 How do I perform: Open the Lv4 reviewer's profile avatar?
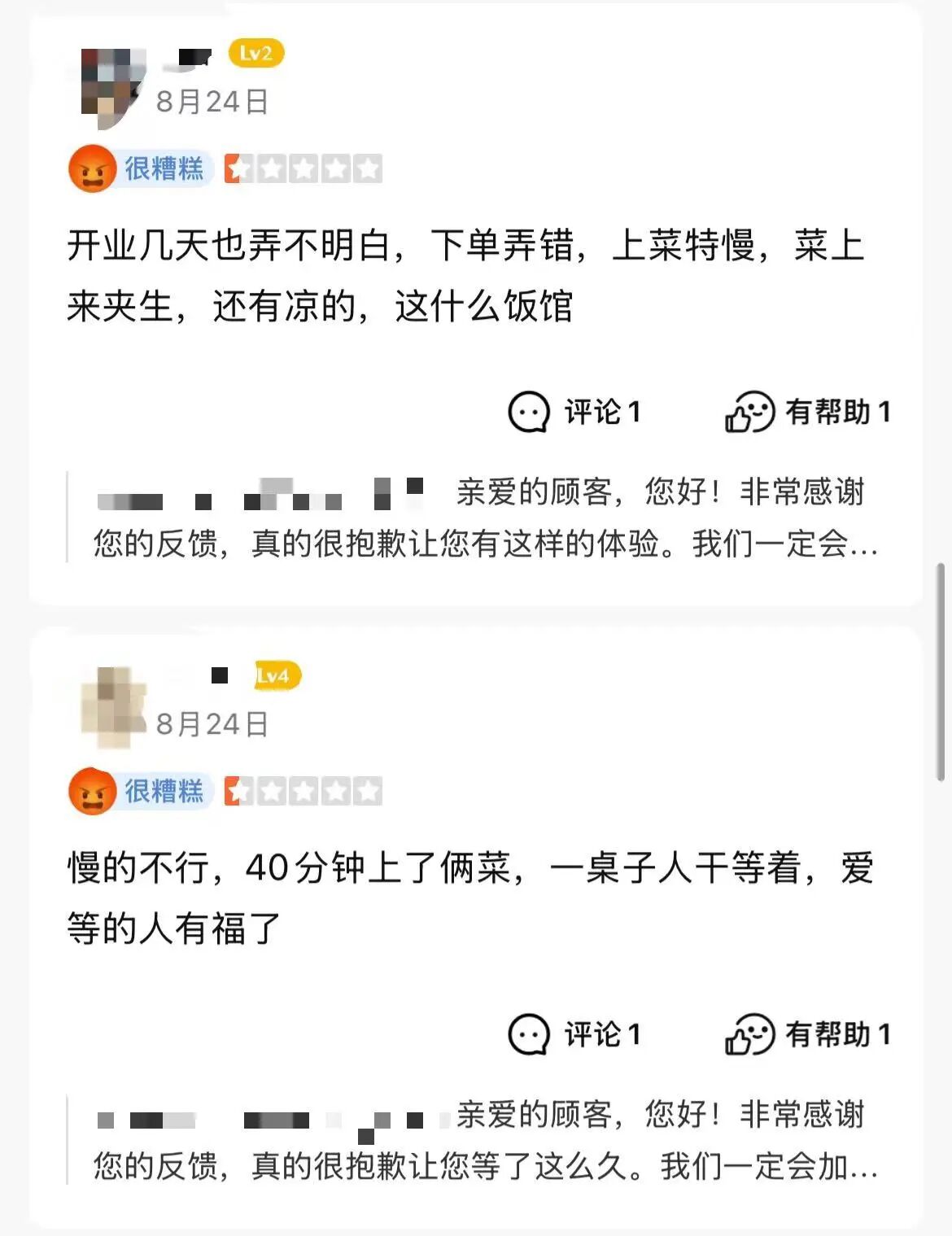tap(111, 706)
